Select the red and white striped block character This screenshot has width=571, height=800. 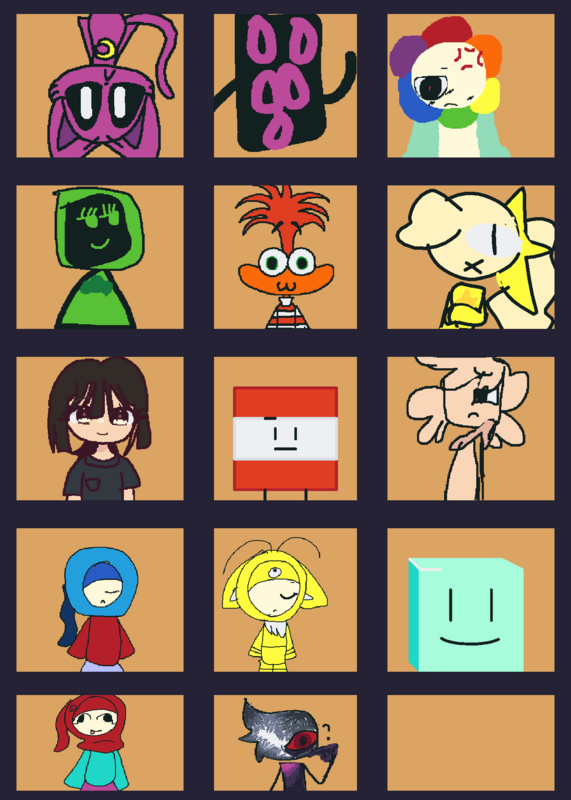(x=285, y=429)
